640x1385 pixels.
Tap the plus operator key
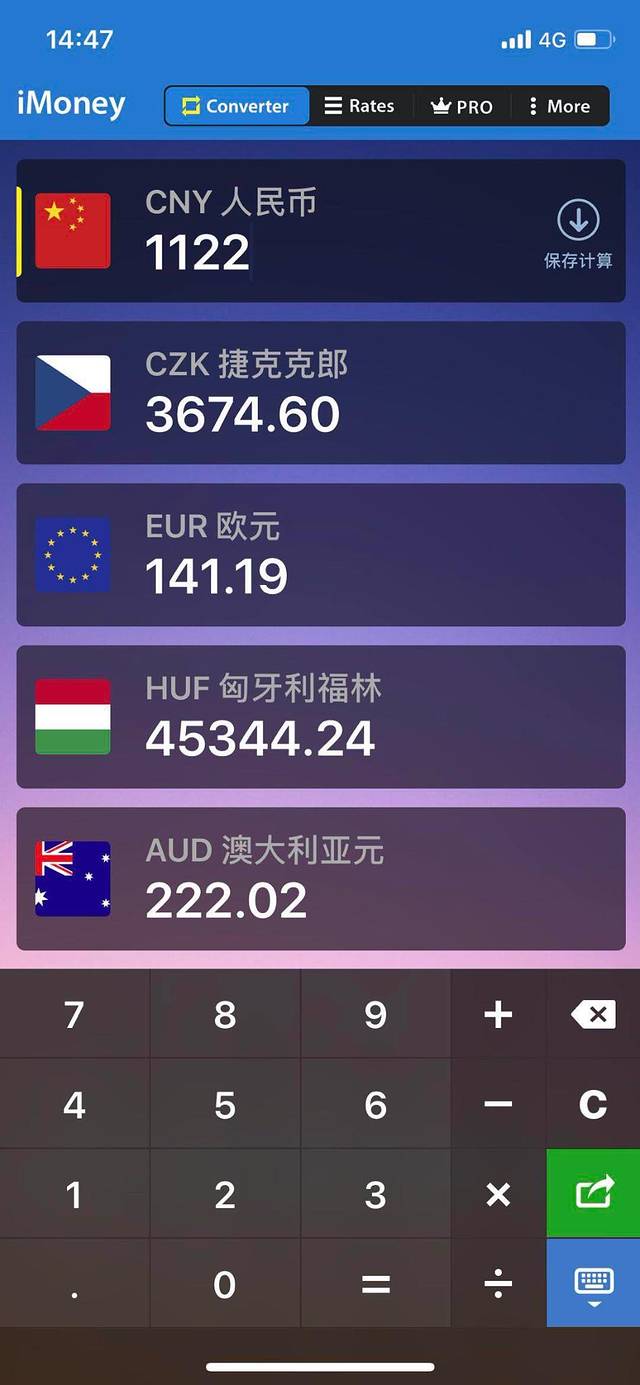tap(498, 1015)
